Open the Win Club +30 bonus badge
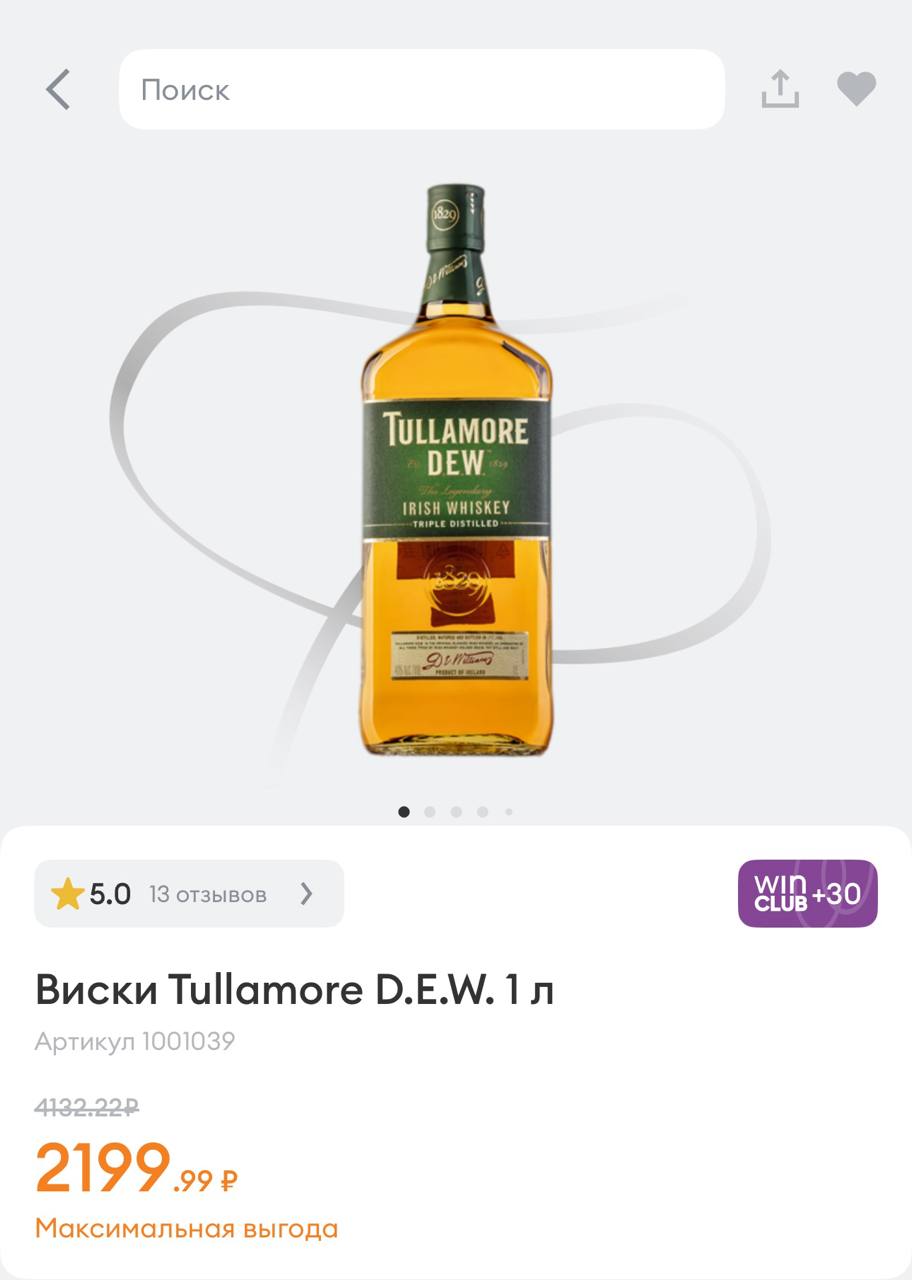 [807, 894]
